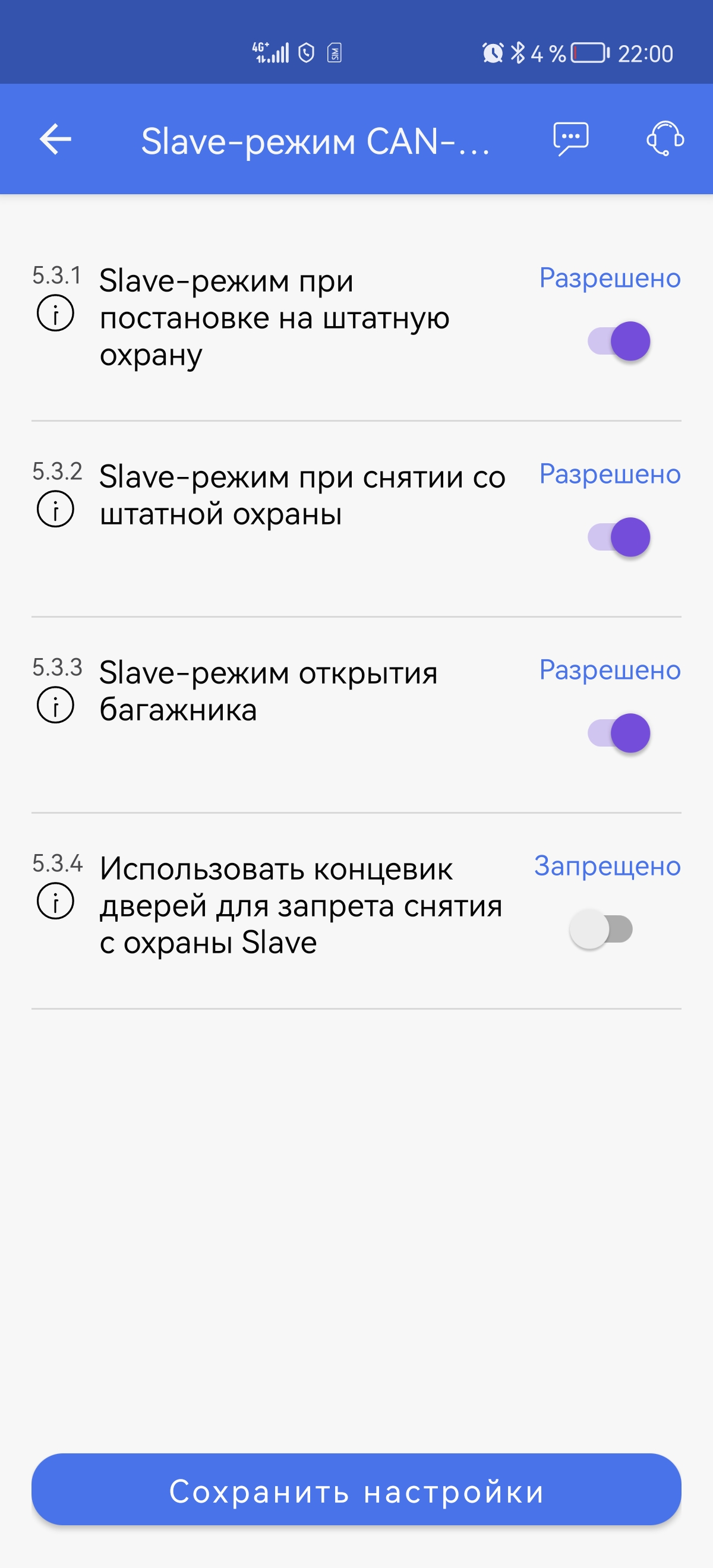This screenshot has width=713, height=1568.
Task: Enable Использовать концевик дверей switch
Action: pyautogui.click(x=601, y=929)
